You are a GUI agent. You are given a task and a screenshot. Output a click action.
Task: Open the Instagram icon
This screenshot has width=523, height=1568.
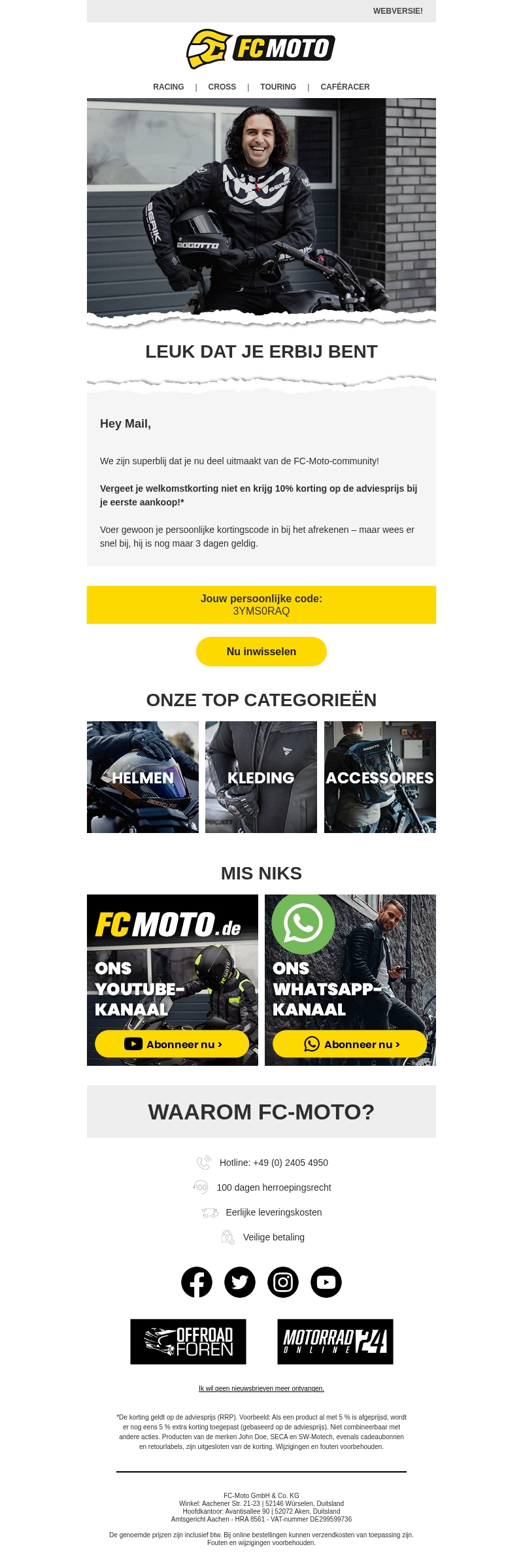283,1282
